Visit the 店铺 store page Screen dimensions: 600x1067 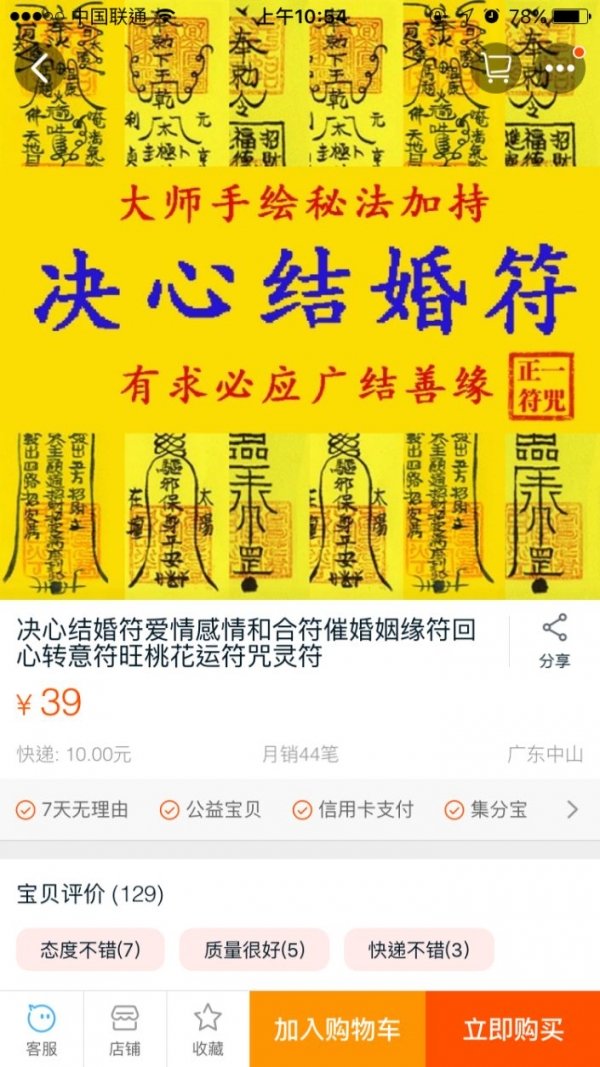point(125,1030)
